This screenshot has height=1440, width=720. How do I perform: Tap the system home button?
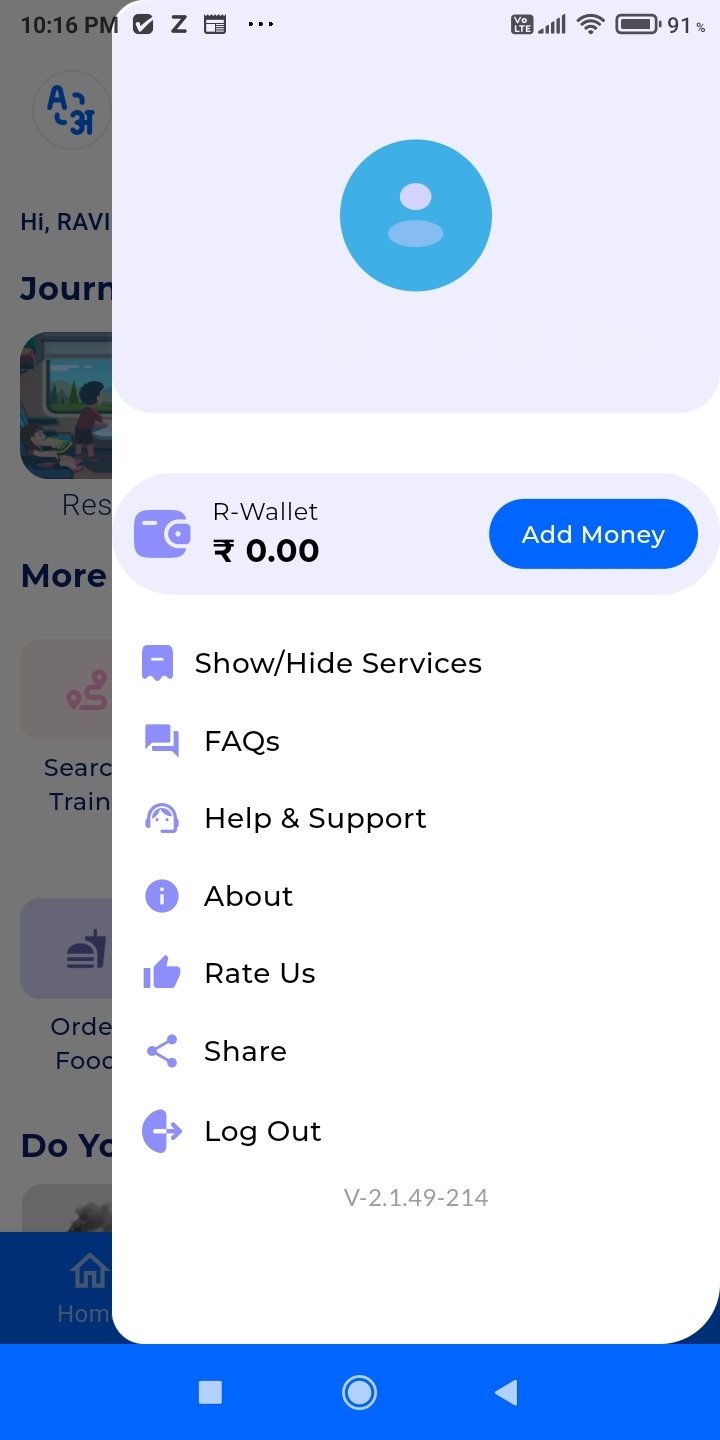pyautogui.click(x=359, y=1392)
